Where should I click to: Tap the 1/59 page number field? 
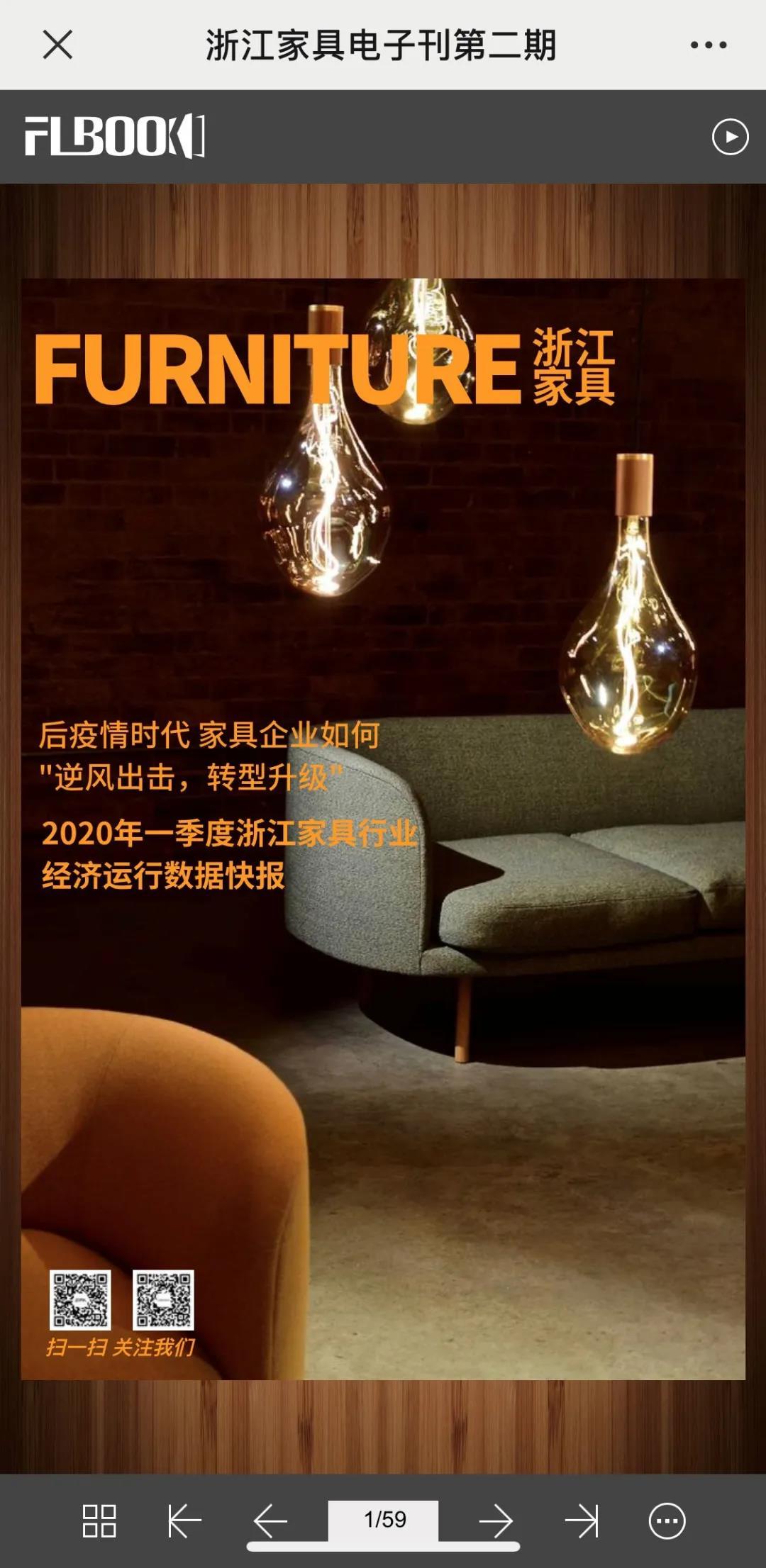[x=384, y=1519]
